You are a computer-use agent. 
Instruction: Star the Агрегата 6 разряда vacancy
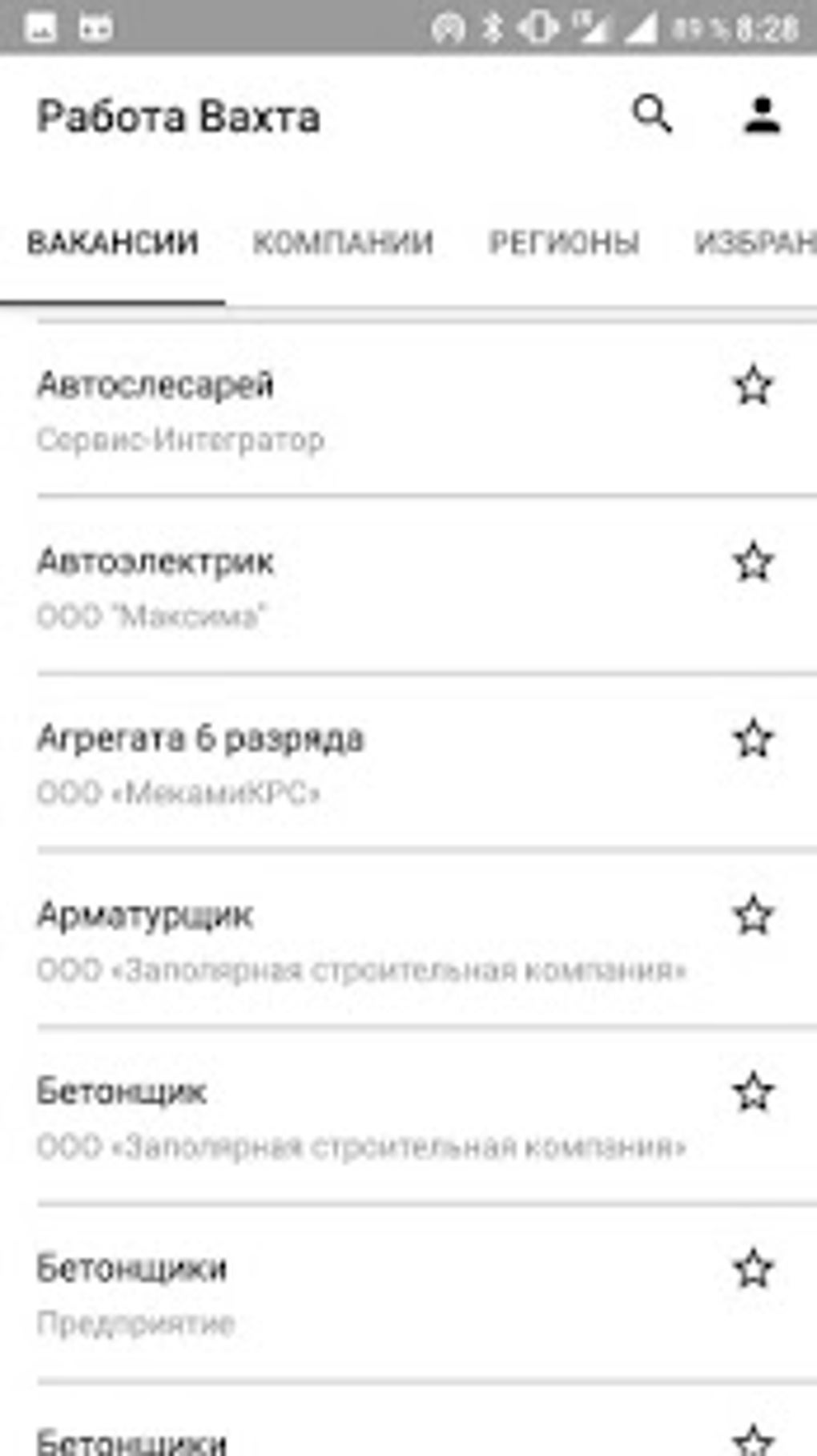point(754,739)
